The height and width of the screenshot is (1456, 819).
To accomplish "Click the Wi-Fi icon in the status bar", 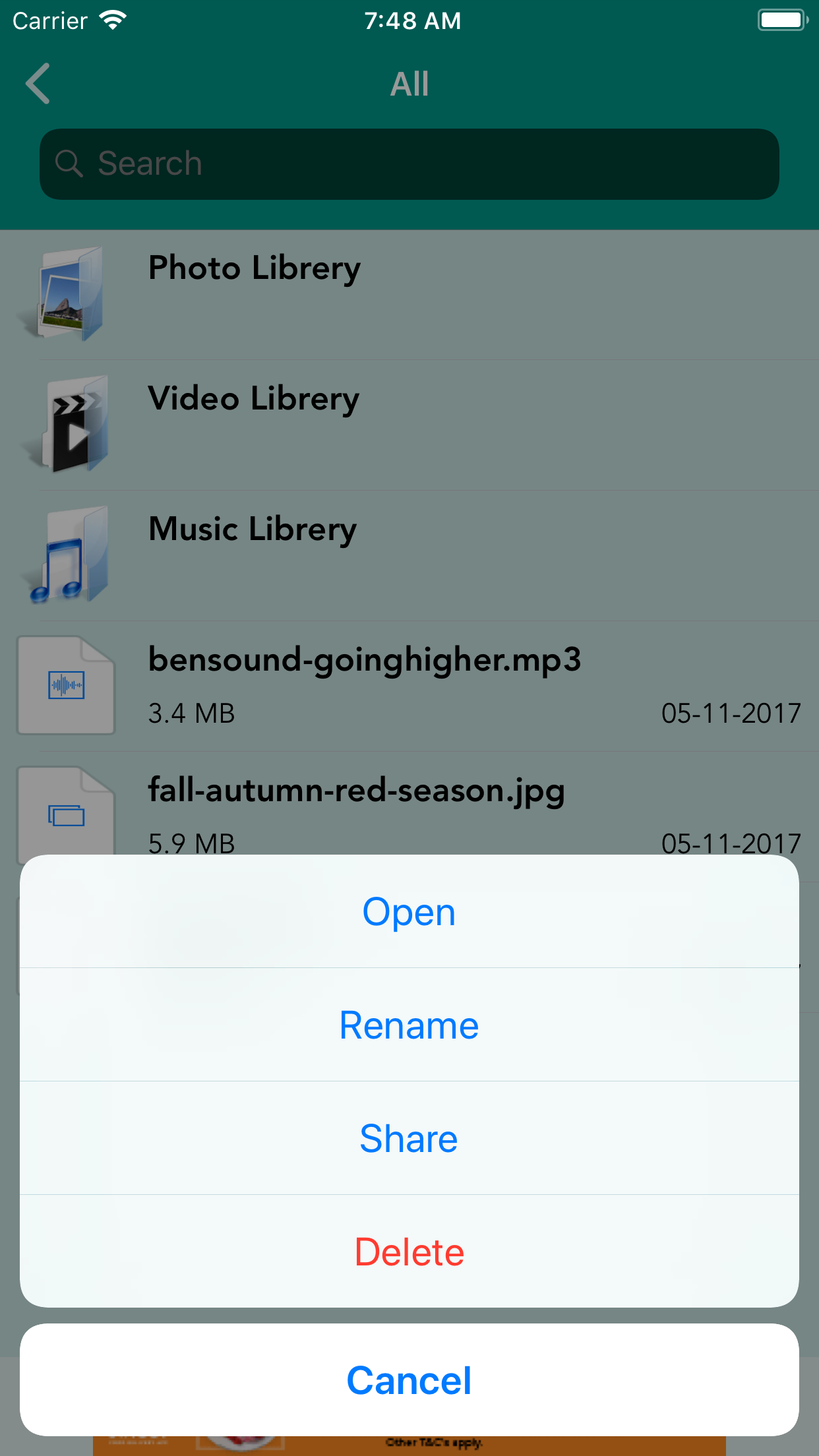I will (113, 18).
